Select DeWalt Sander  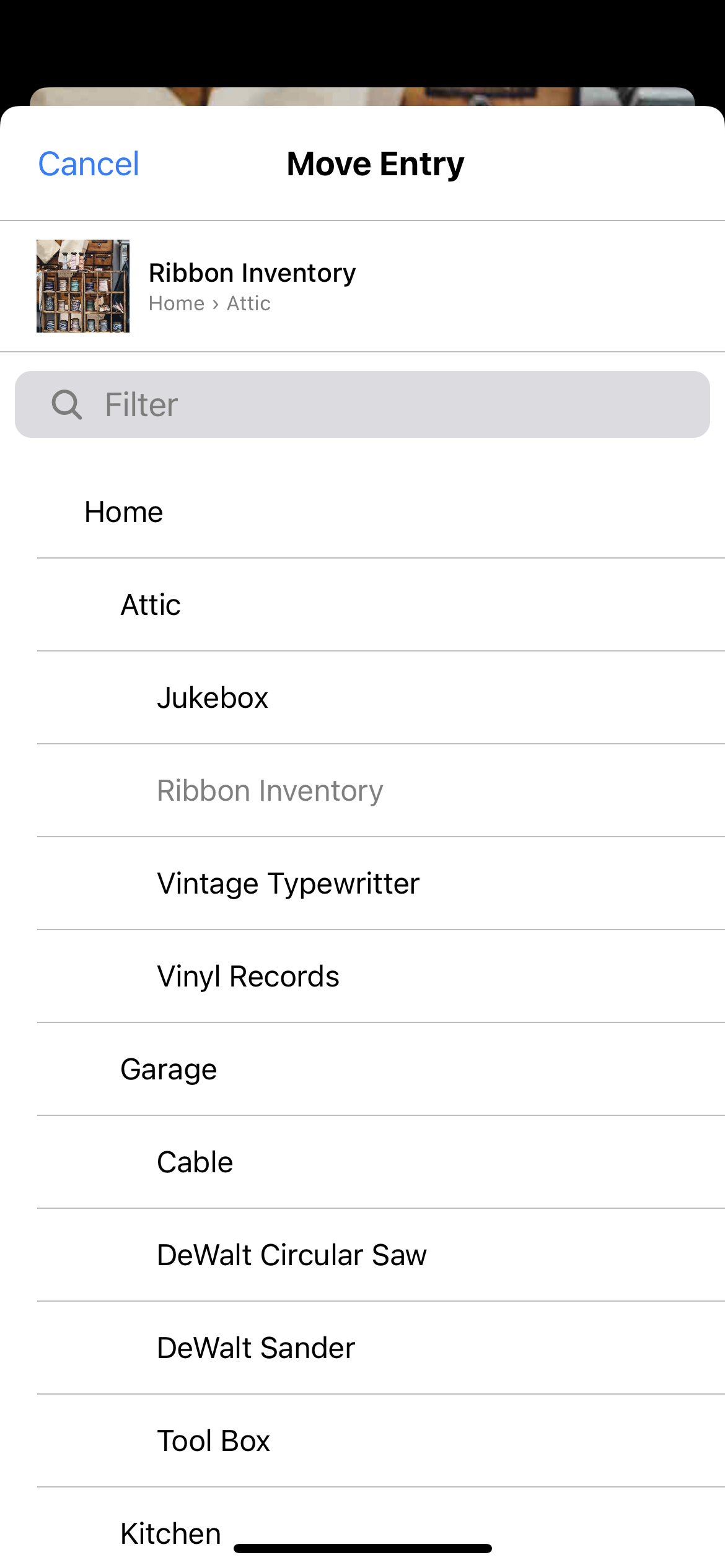tap(362, 1348)
